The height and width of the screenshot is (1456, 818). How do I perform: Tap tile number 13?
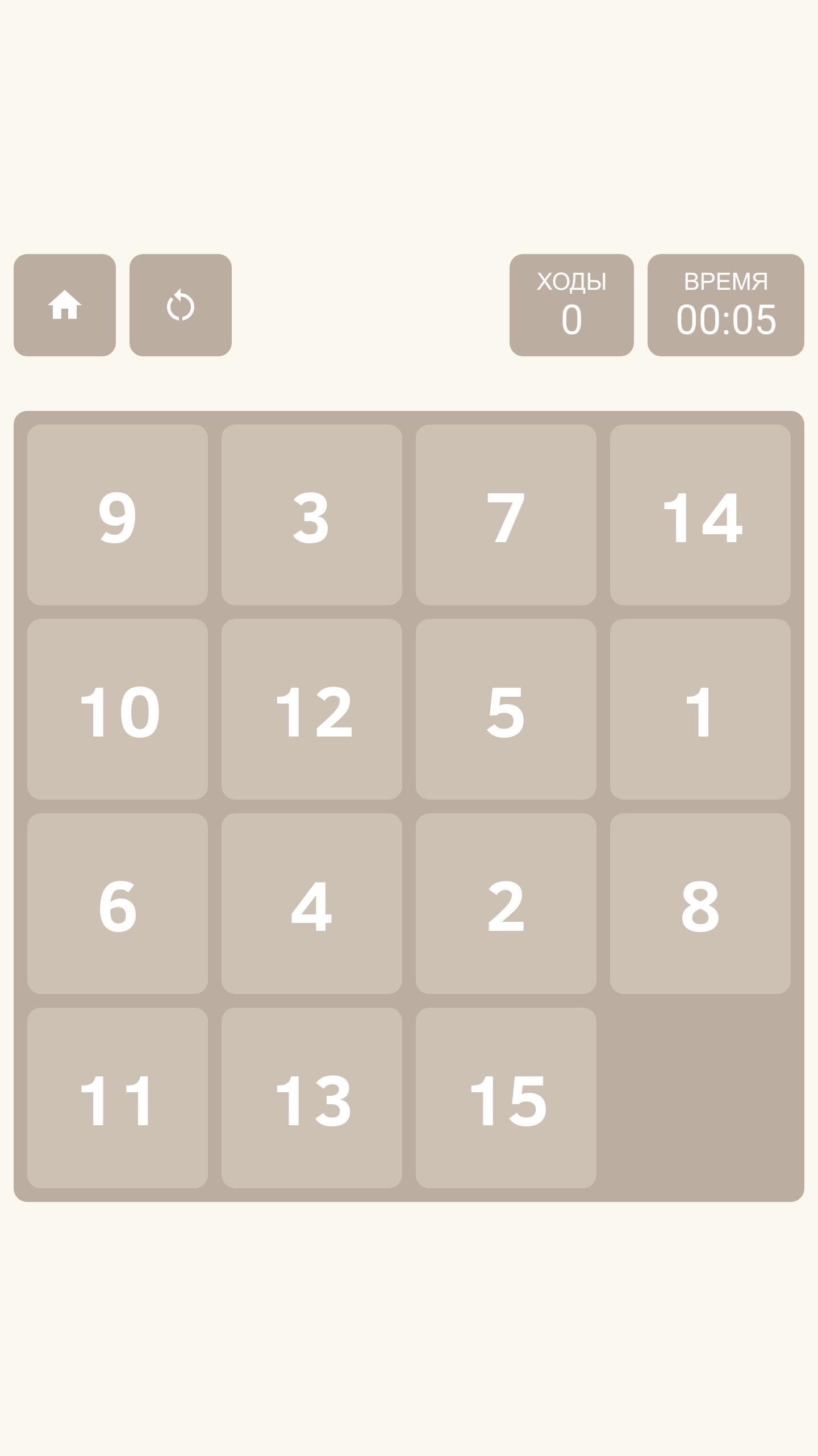(x=312, y=1098)
